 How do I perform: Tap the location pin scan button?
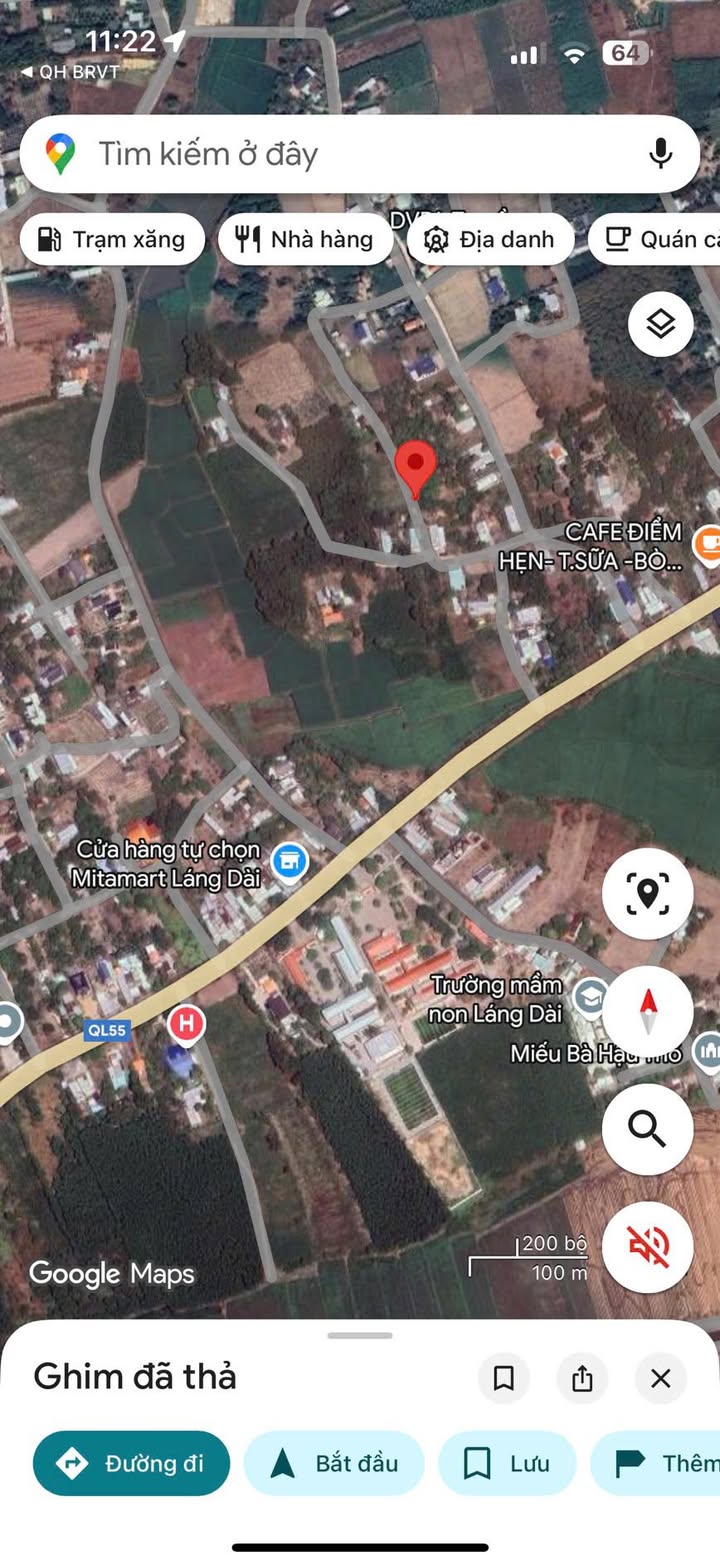[x=647, y=894]
